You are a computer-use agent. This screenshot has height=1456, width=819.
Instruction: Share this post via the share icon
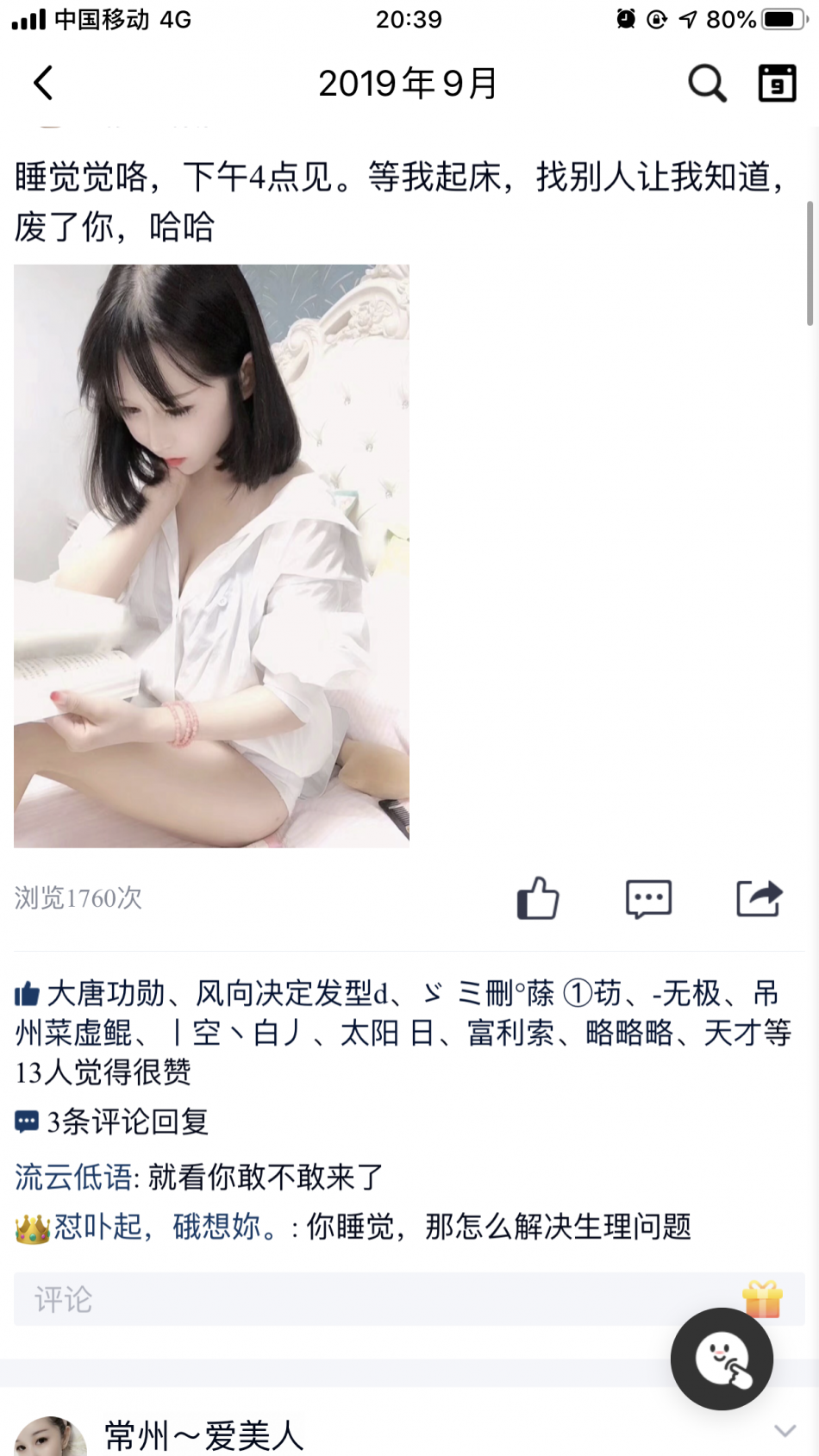[x=759, y=898]
